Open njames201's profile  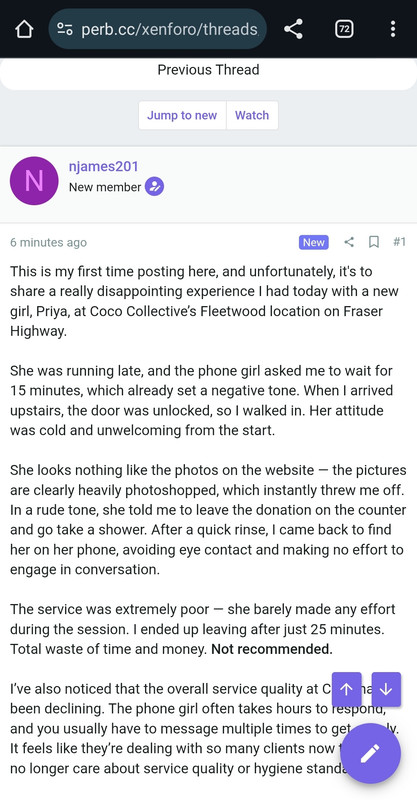(x=104, y=166)
